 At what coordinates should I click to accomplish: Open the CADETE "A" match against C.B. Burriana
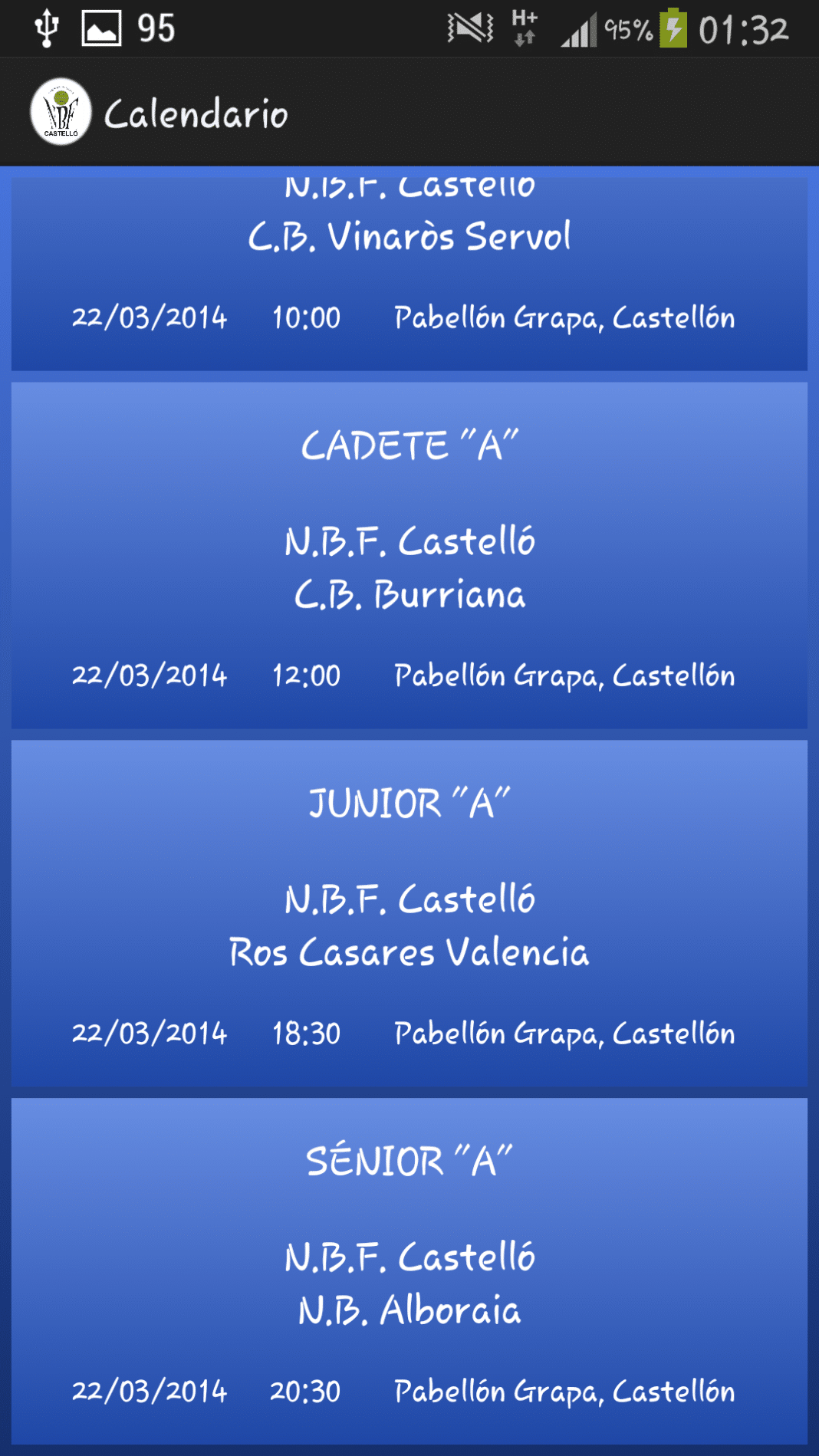click(x=409, y=556)
